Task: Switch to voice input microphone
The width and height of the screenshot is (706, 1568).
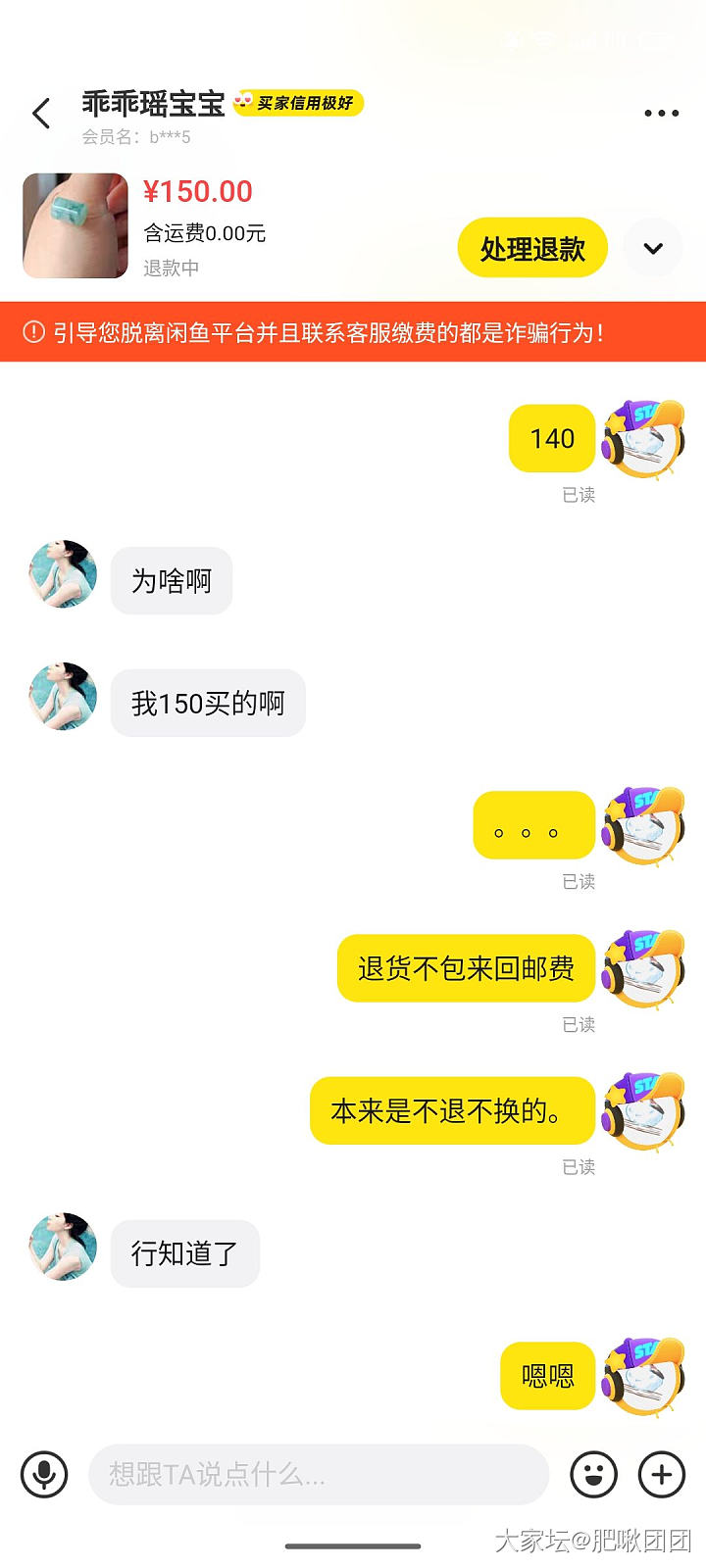Action: [x=44, y=1474]
